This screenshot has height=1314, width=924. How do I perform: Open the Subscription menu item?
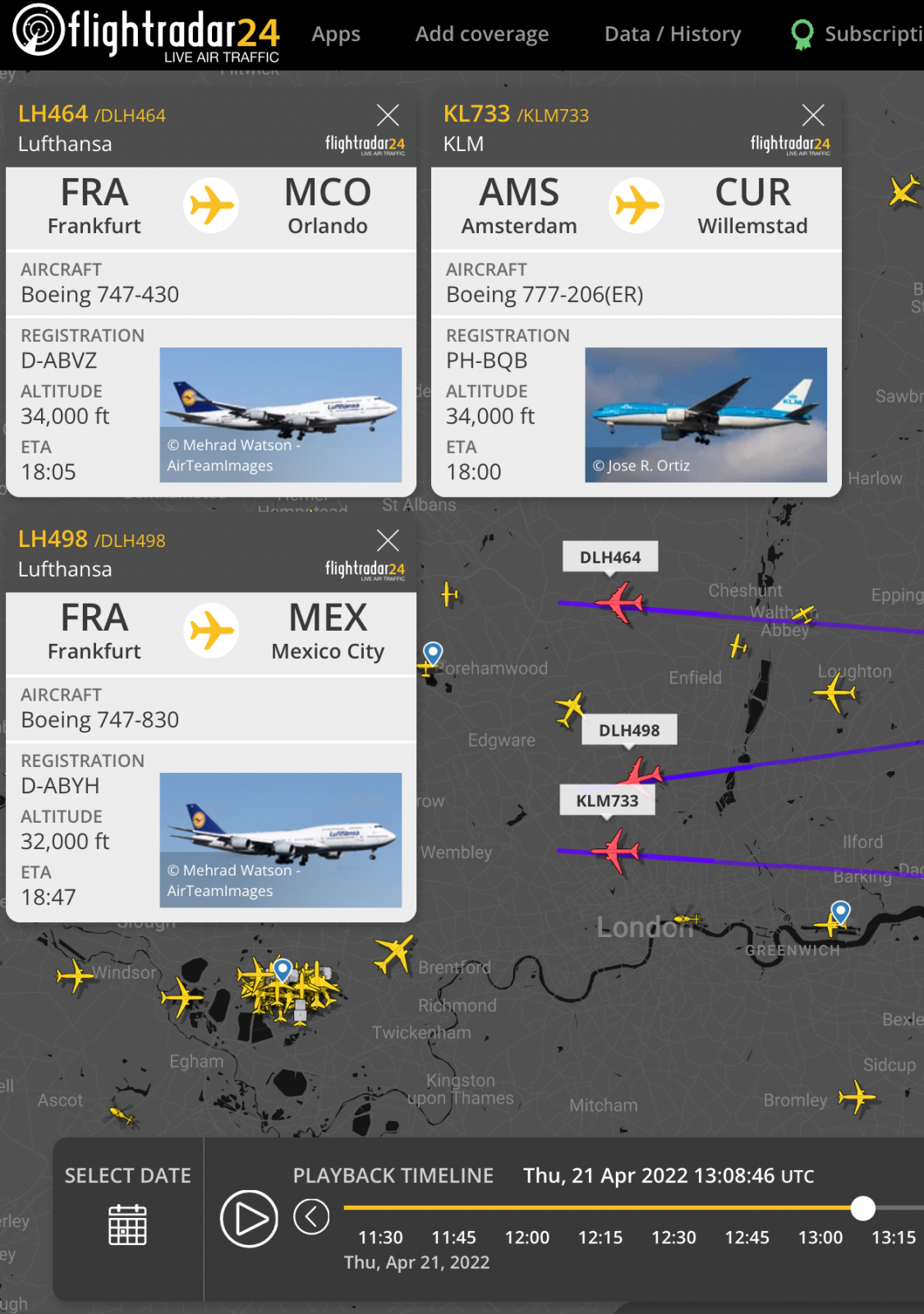[x=858, y=34]
